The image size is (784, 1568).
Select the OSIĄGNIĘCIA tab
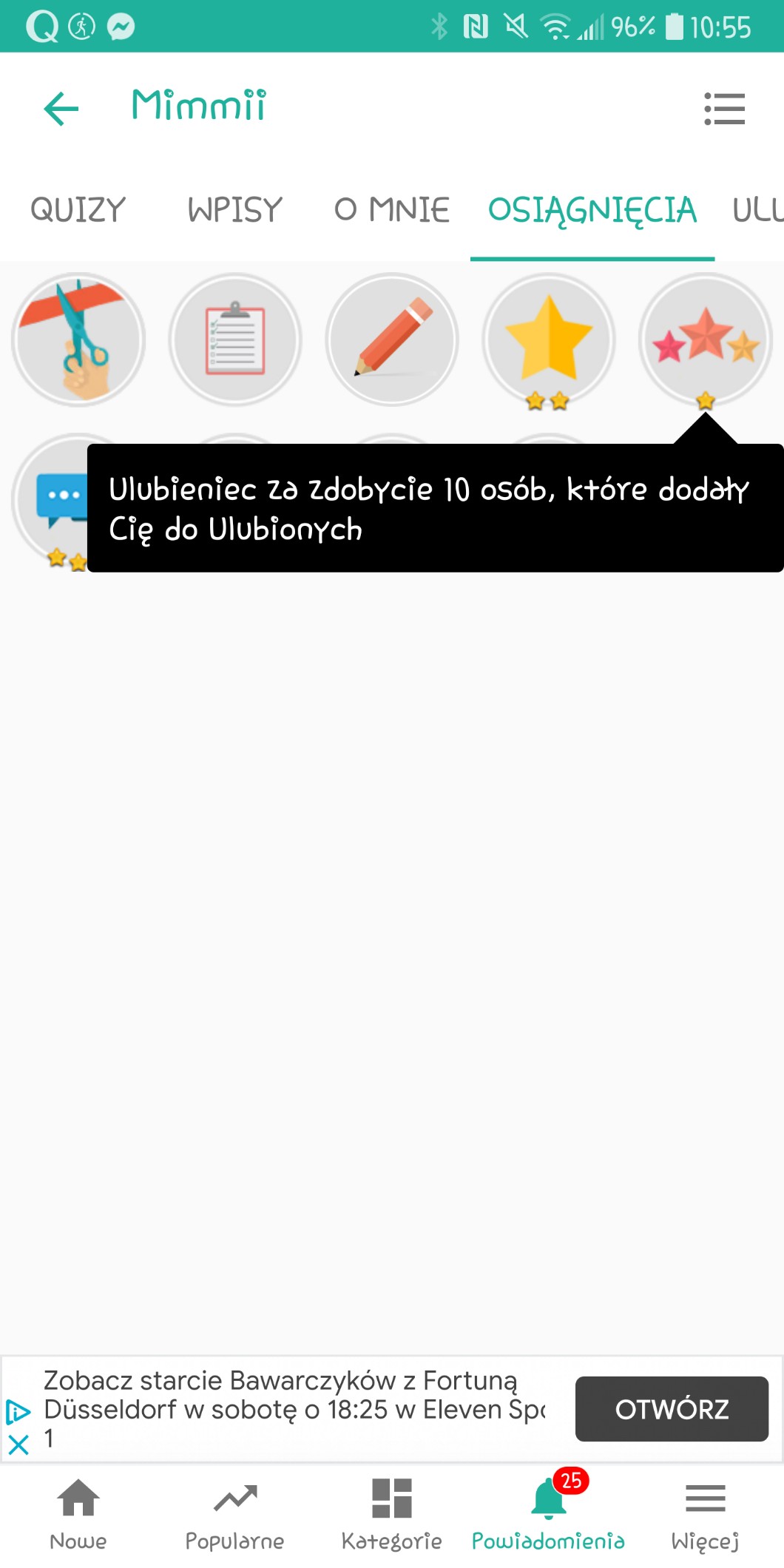coord(592,210)
